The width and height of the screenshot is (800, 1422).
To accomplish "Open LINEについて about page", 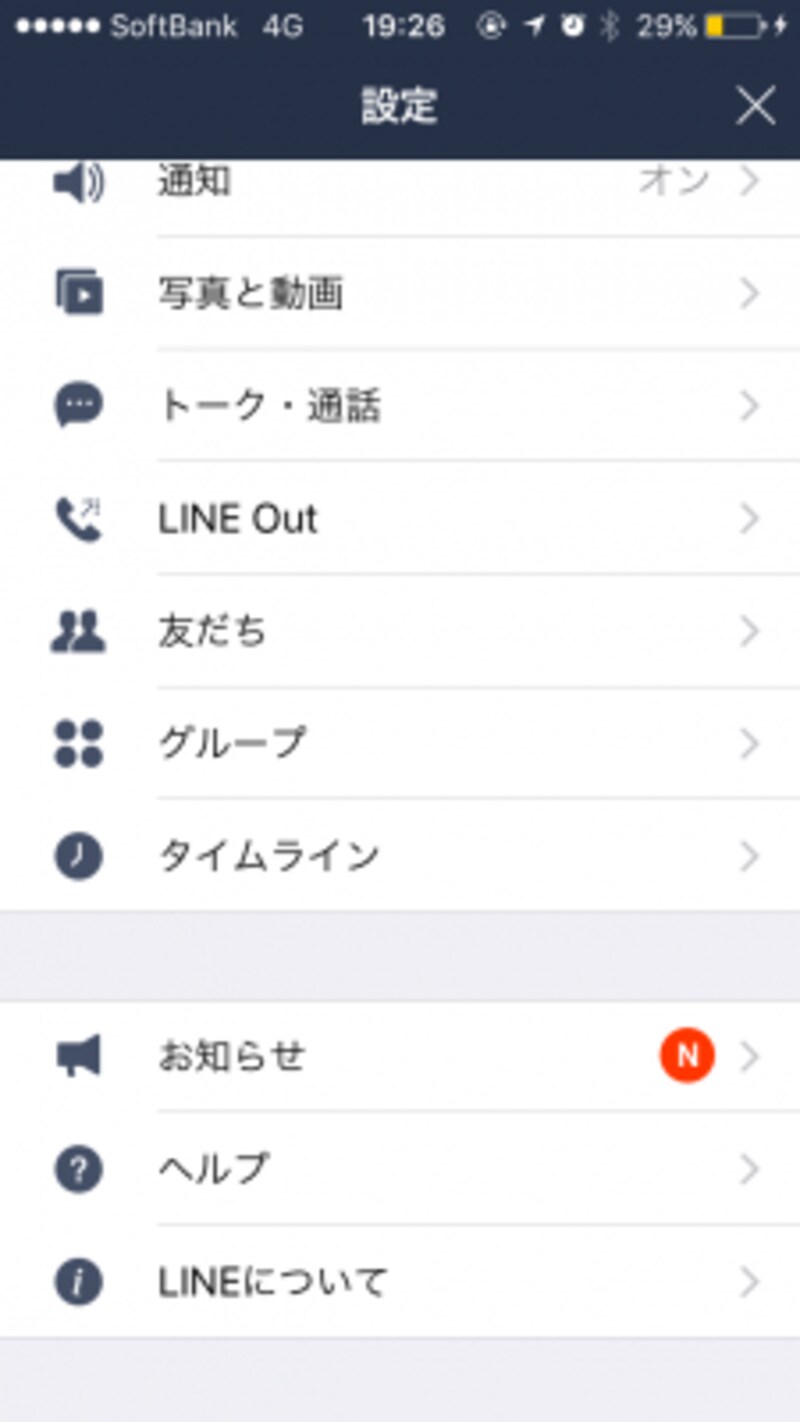I will 400,1281.
